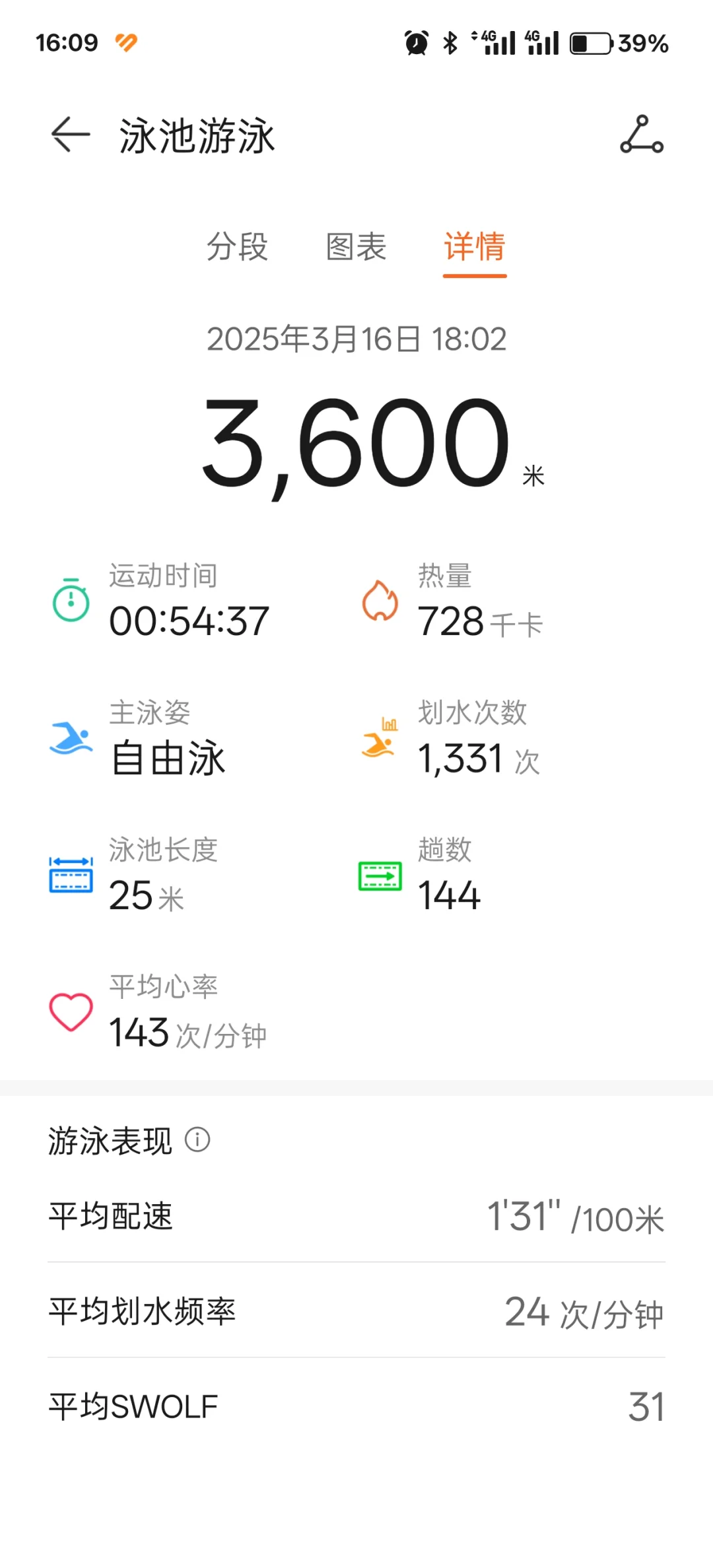The image size is (713, 1568).
Task: Select the 详情 tab
Action: click(x=475, y=246)
